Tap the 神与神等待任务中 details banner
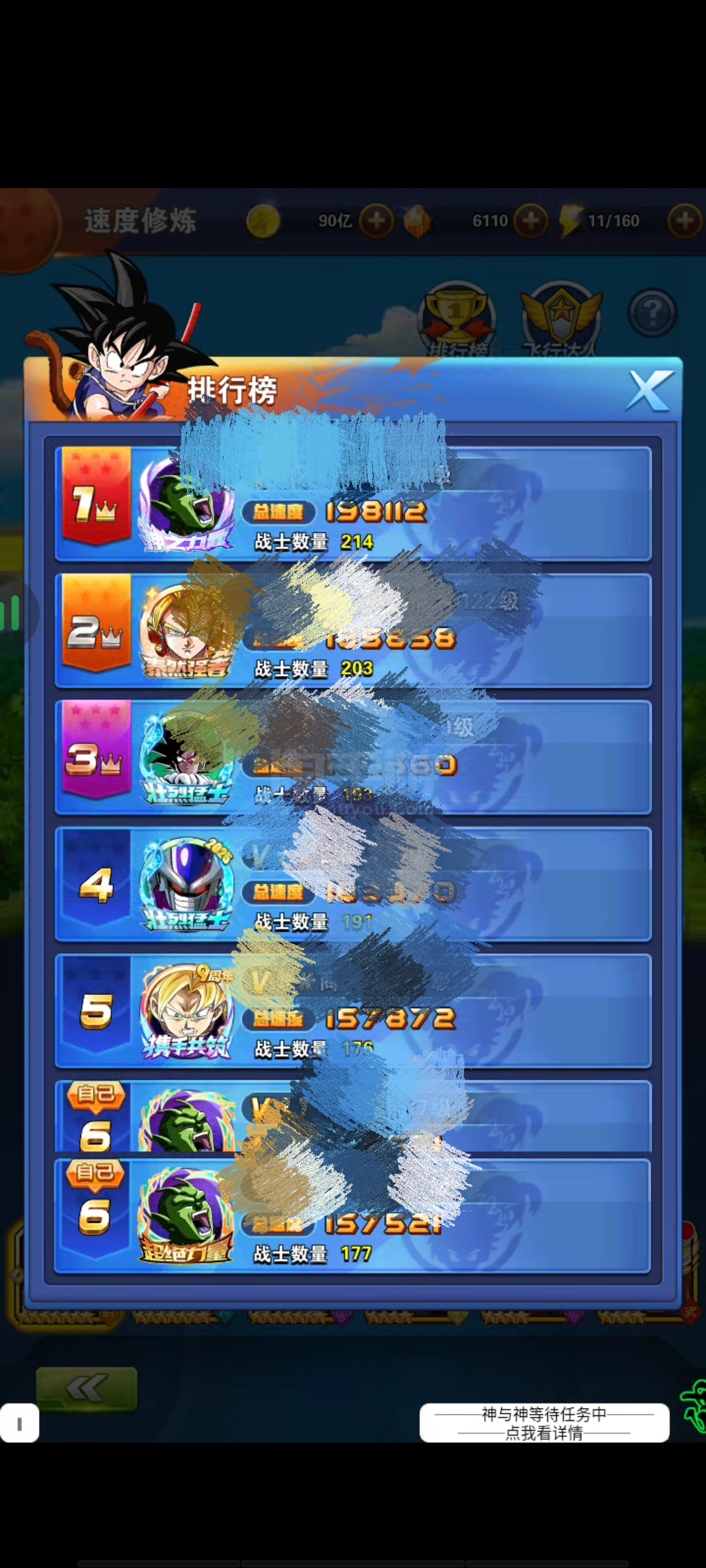Viewport: 706px width, 1568px height. pos(544,1422)
